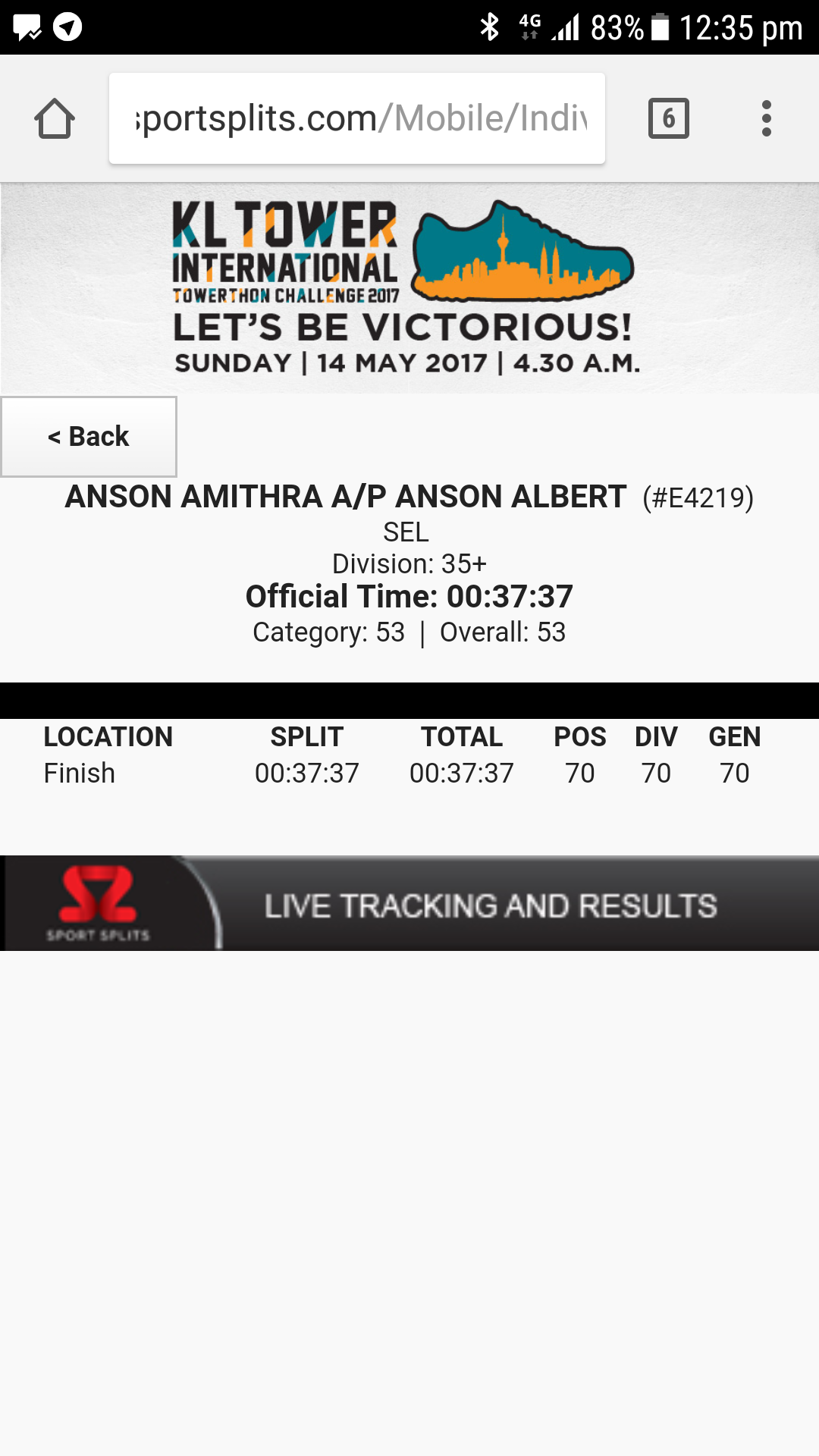819x1456 pixels.
Task: Go to the browser home page
Action: coord(55,119)
